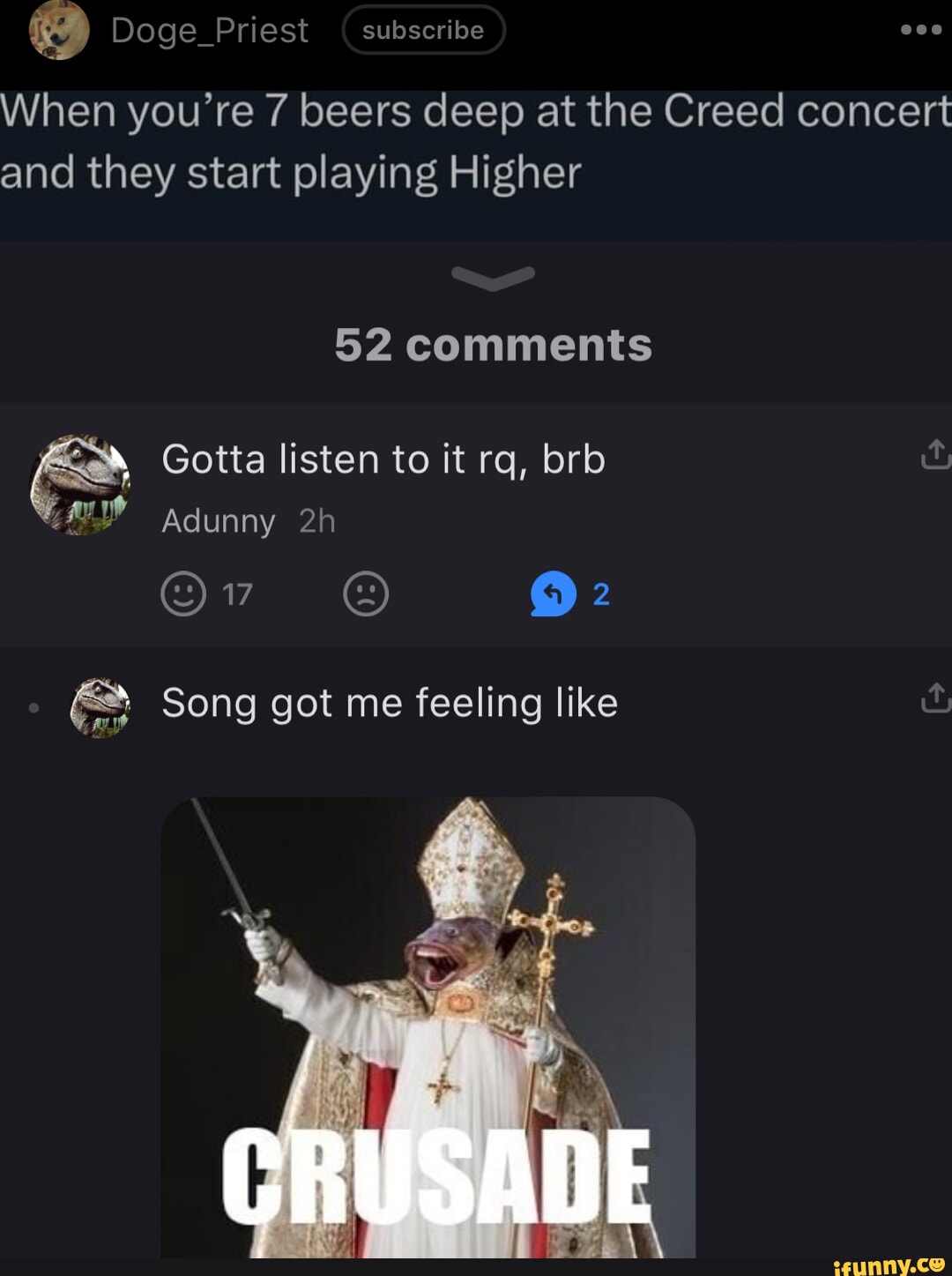Tap the username Doge_Priest

(210, 30)
